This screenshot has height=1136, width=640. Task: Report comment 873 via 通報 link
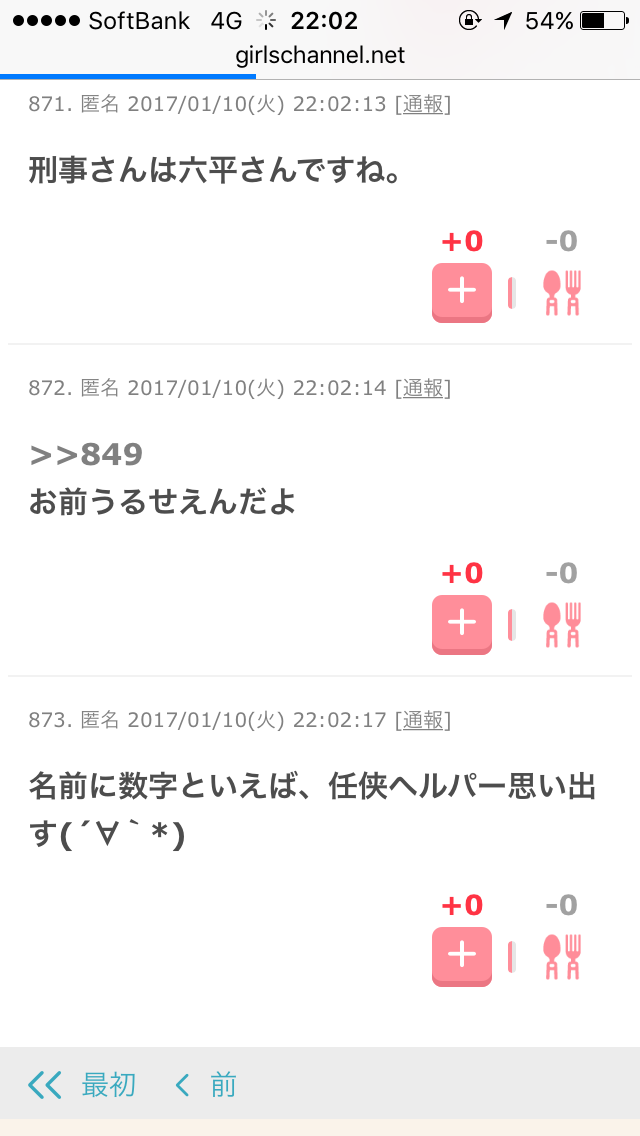(423, 721)
